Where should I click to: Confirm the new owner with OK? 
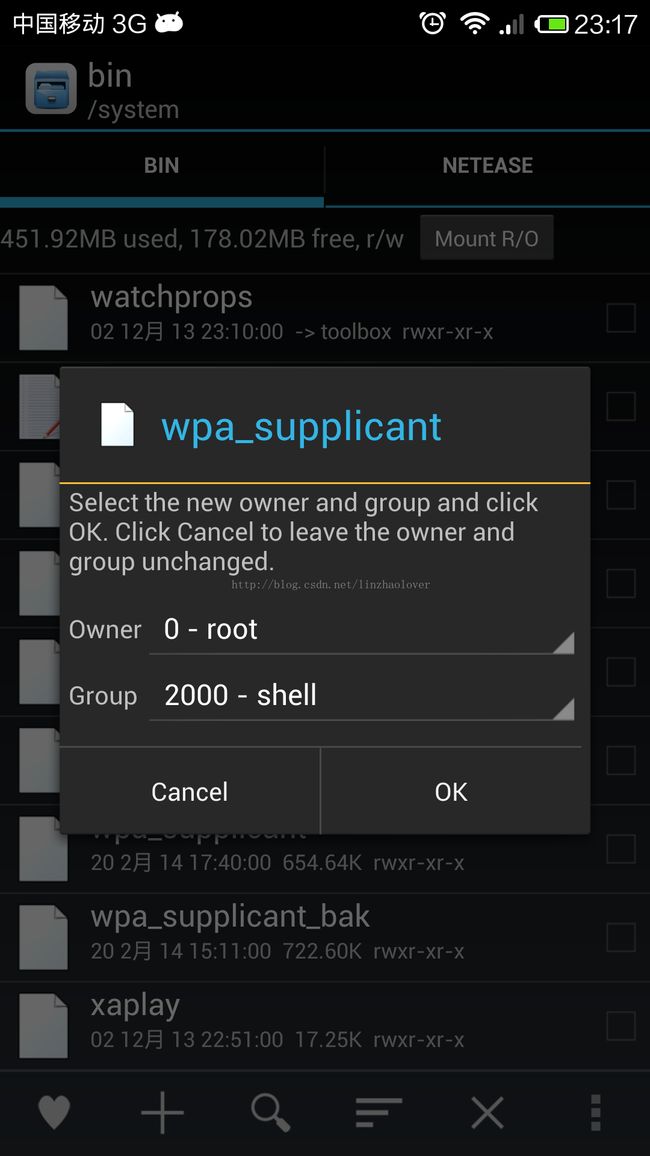pos(451,791)
